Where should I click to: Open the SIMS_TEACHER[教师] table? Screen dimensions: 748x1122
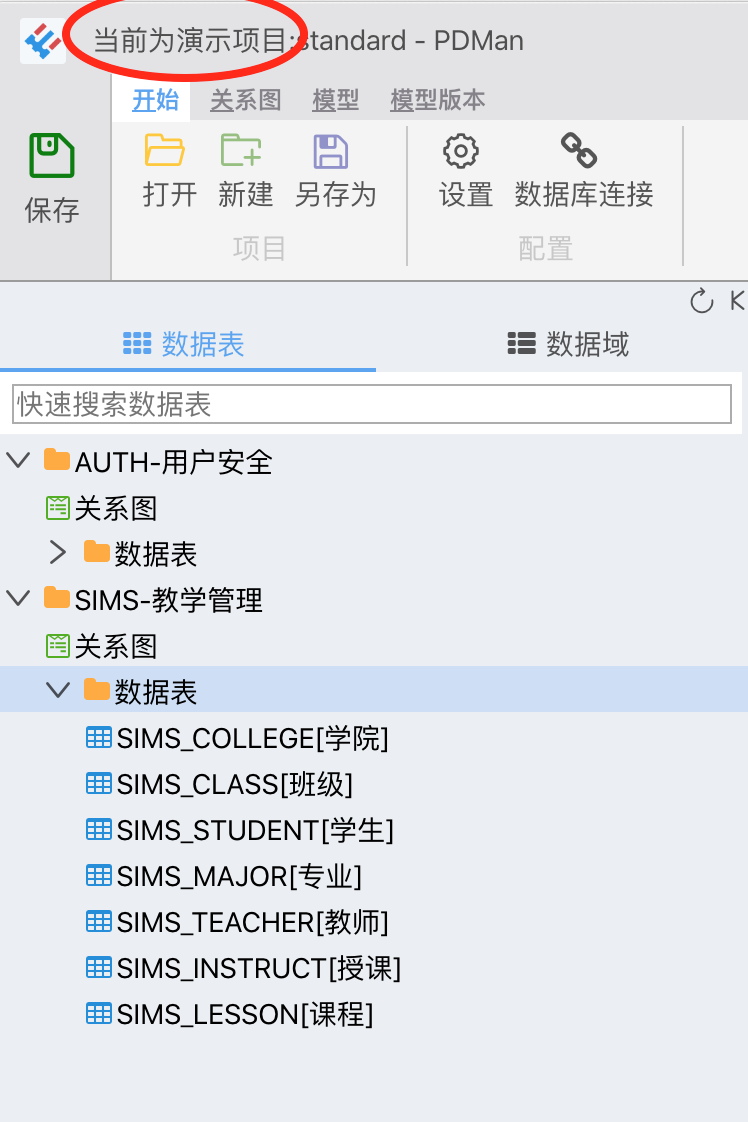tap(252, 922)
